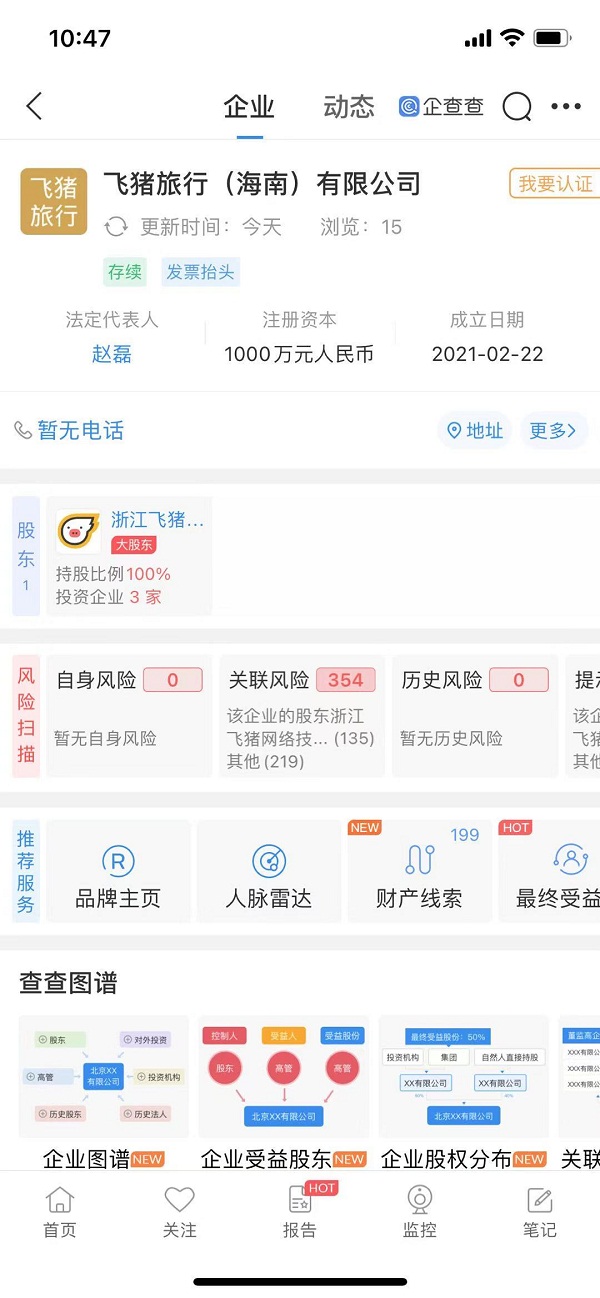Viewport: 600px width, 1298px height.
Task: Launch 人脉雷达 service
Action: [269, 871]
